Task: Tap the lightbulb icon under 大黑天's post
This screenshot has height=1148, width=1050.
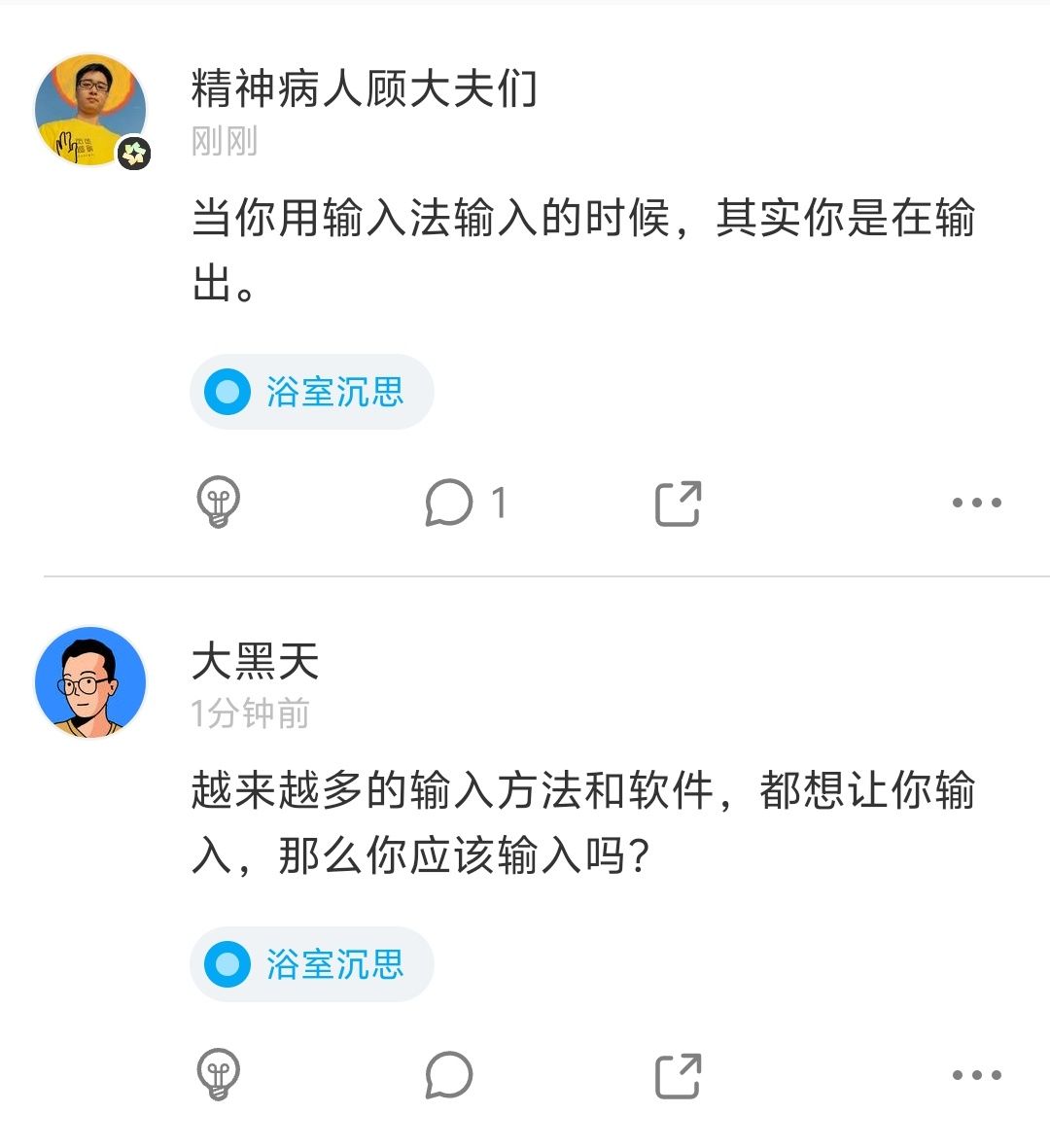Action: [x=219, y=1075]
